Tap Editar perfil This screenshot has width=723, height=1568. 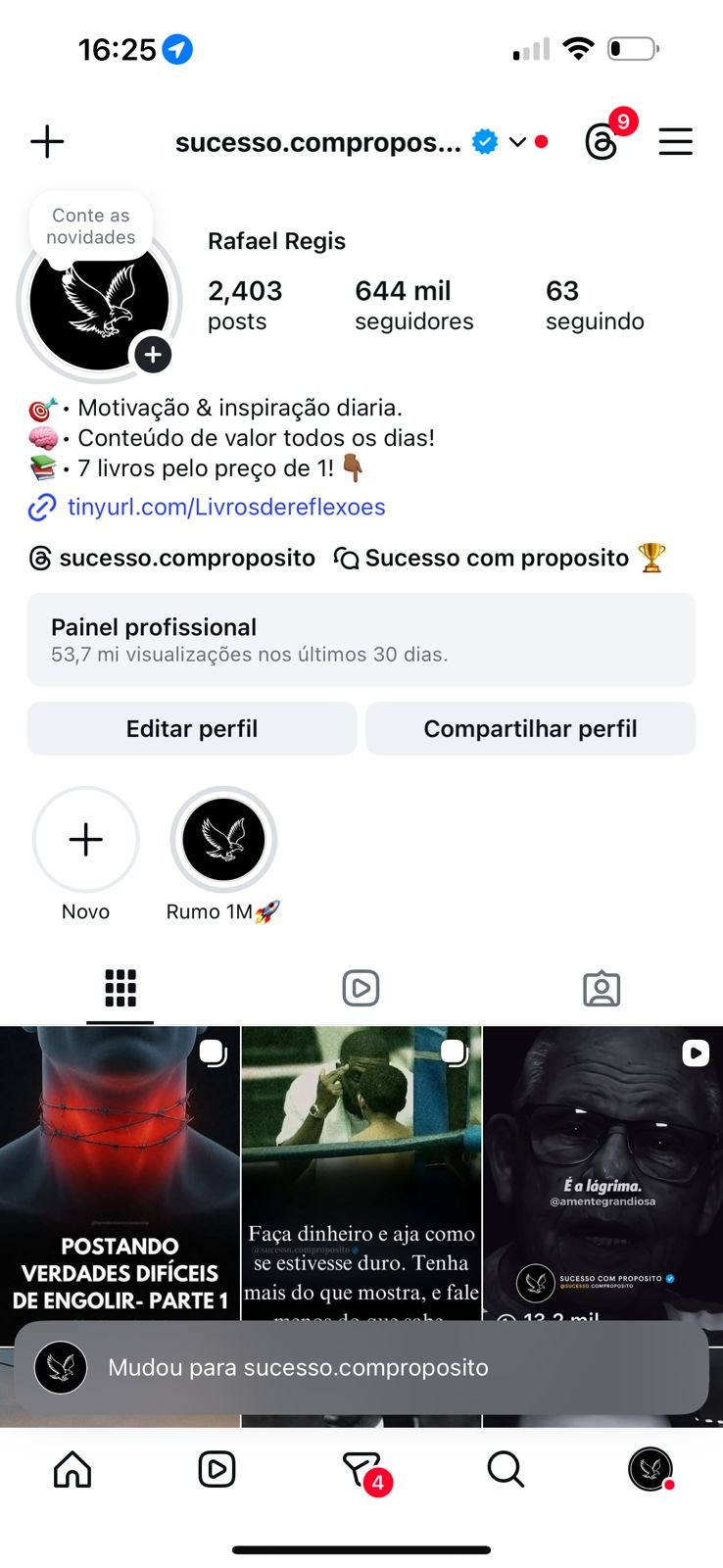click(192, 729)
